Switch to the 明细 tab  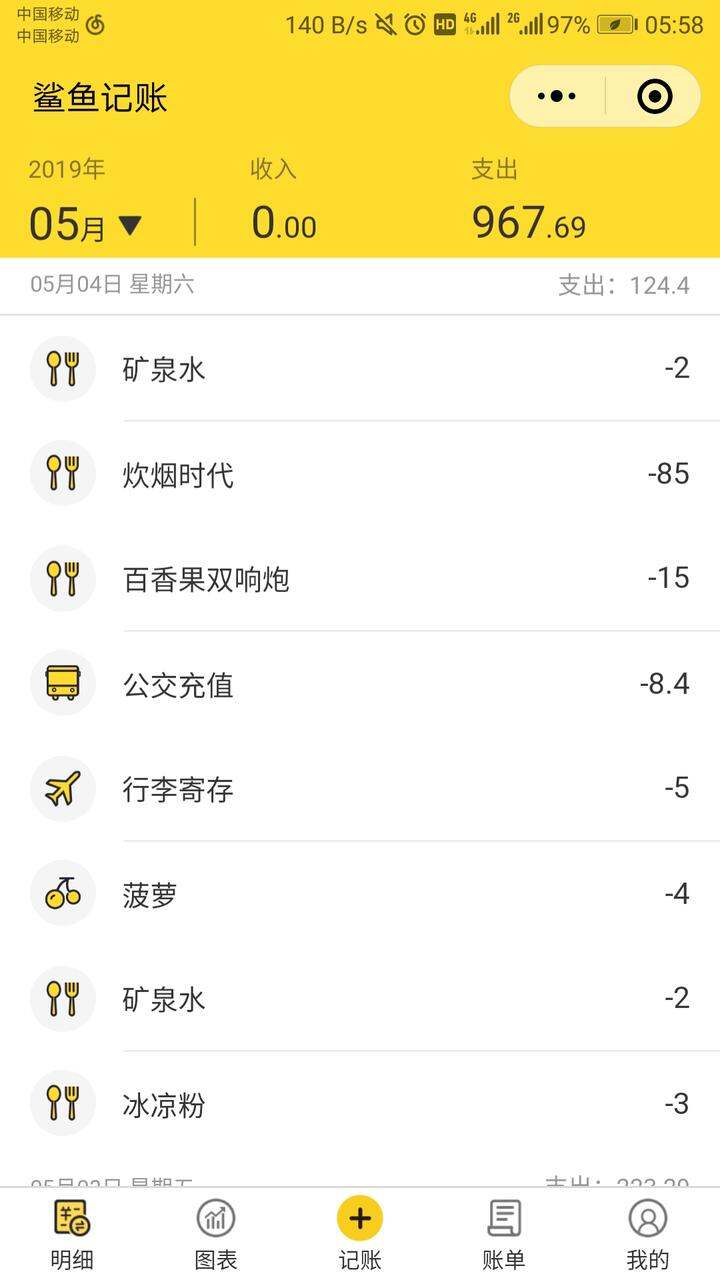pos(72,1234)
